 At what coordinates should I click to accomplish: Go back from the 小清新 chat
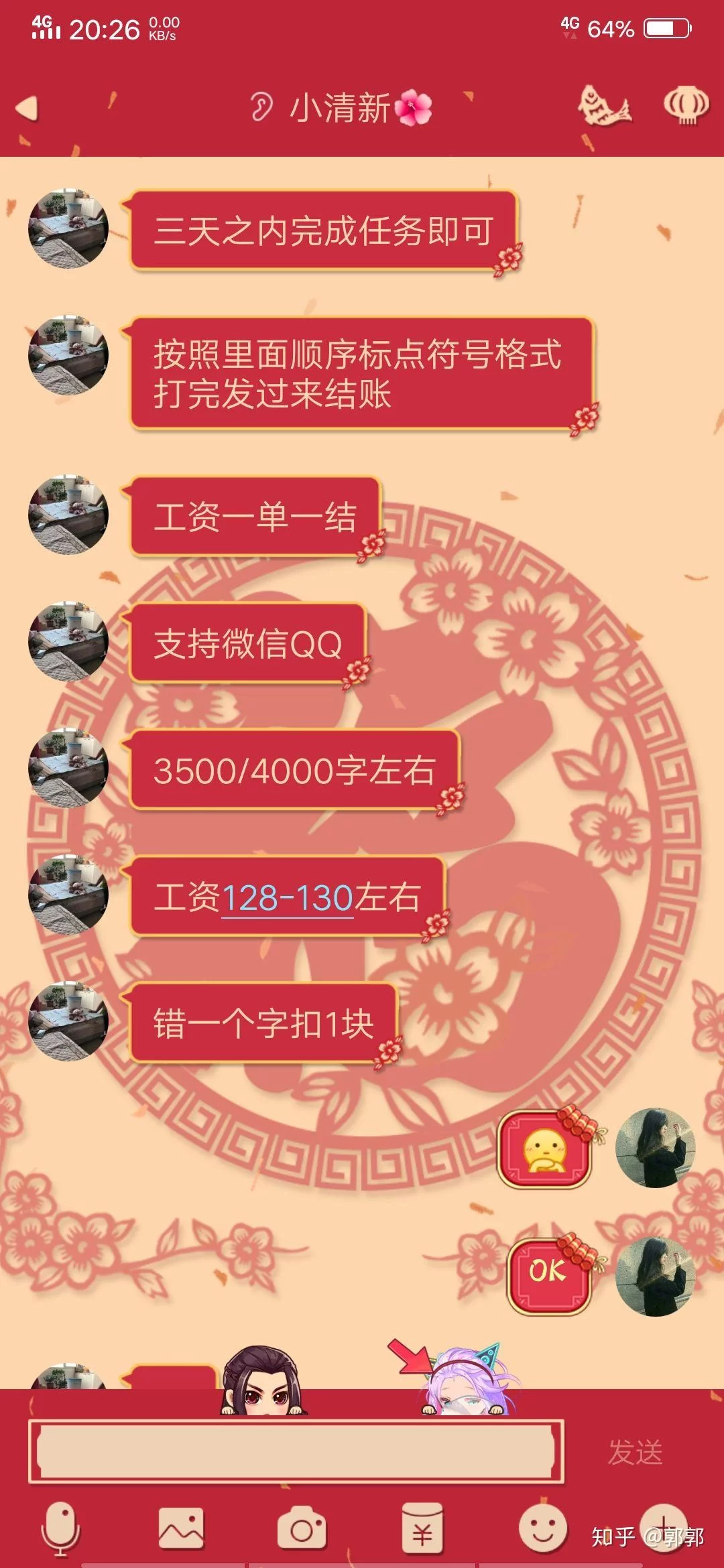(27, 109)
